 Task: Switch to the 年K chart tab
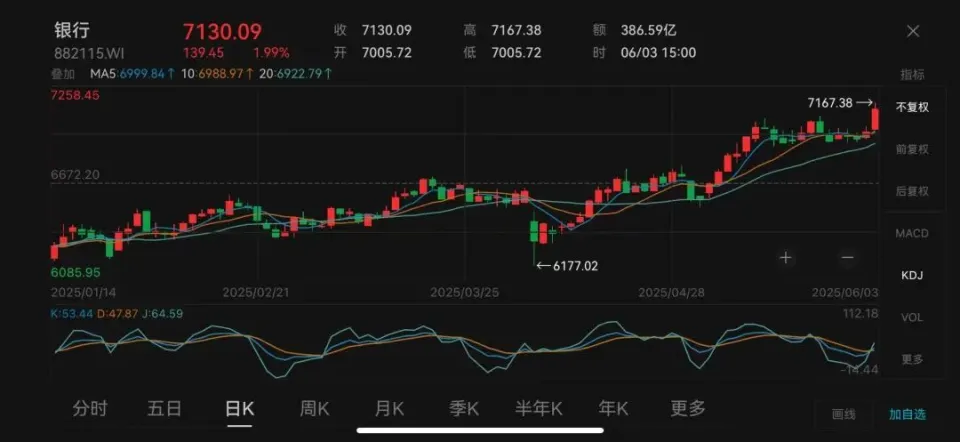(613, 408)
